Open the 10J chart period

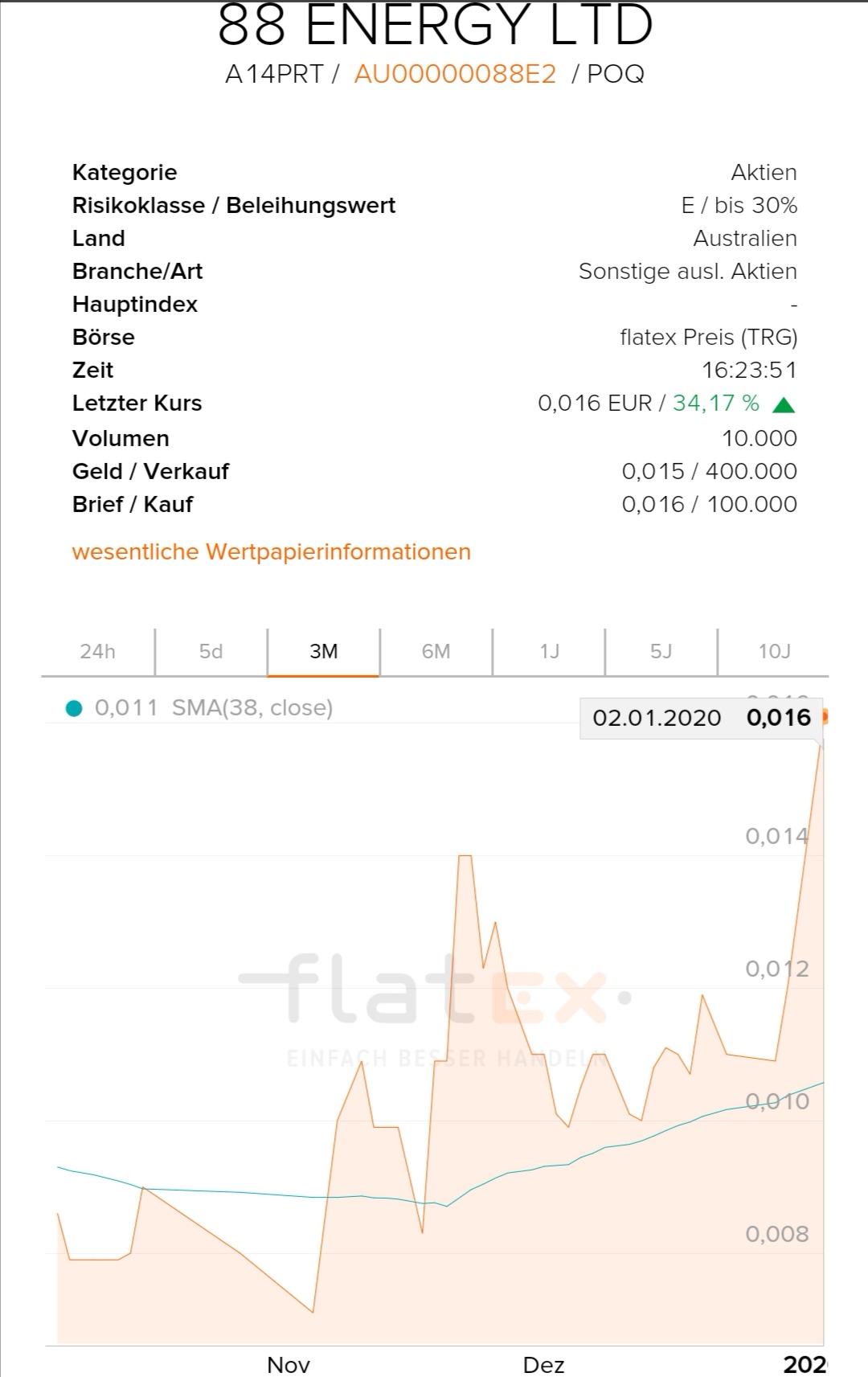774,651
